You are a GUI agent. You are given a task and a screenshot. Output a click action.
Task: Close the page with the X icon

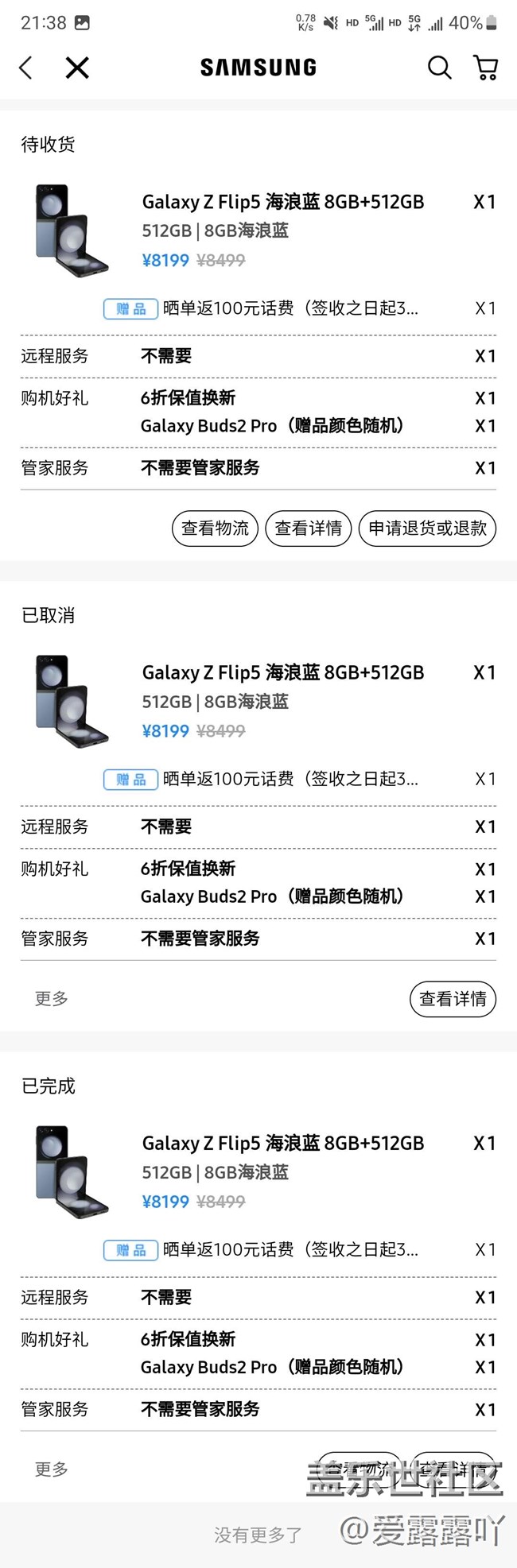point(77,68)
